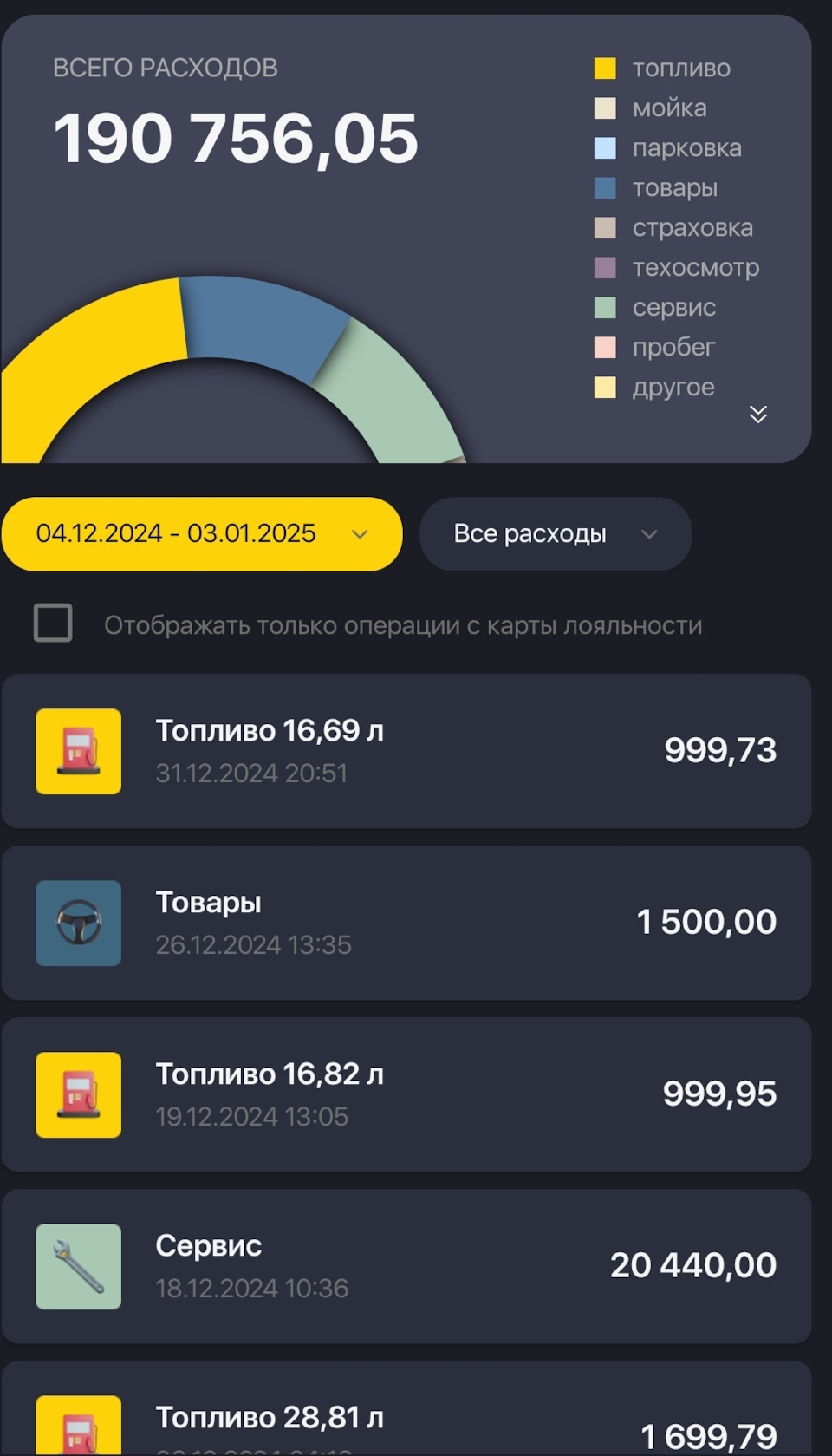Viewport: 832px width, 1456px height.
Task: Tap the steering wheel icon on the Товары entry
Action: coord(77,922)
